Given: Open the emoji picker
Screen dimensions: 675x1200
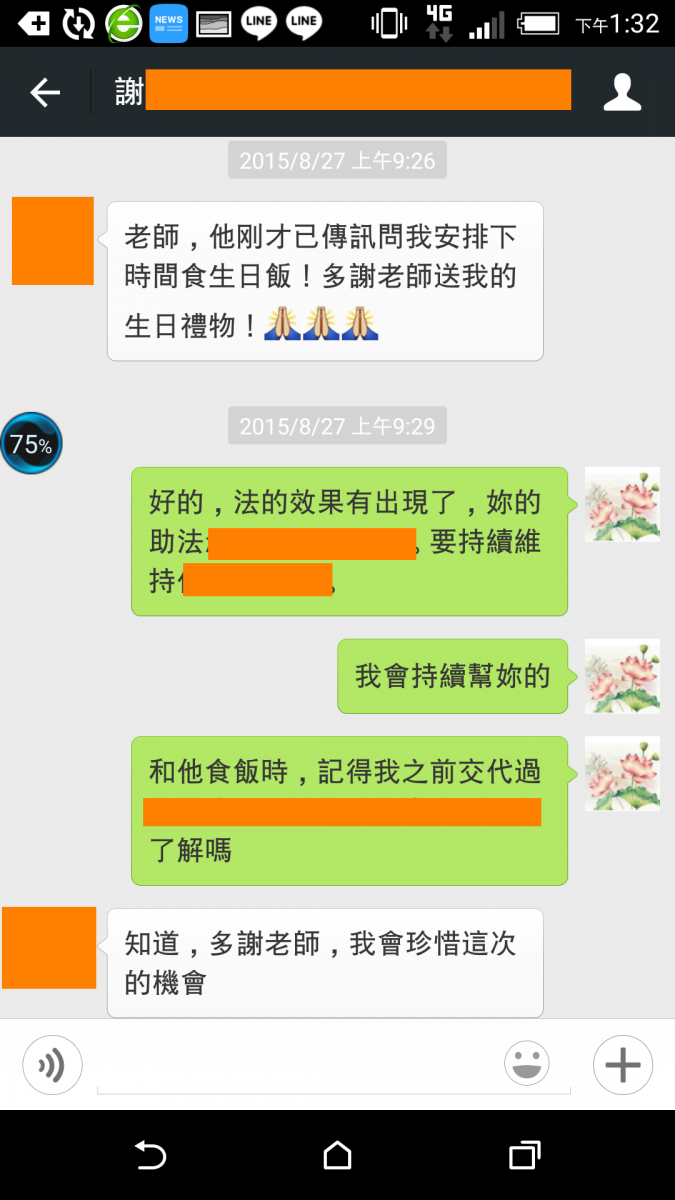Looking at the screenshot, I should [x=527, y=1064].
